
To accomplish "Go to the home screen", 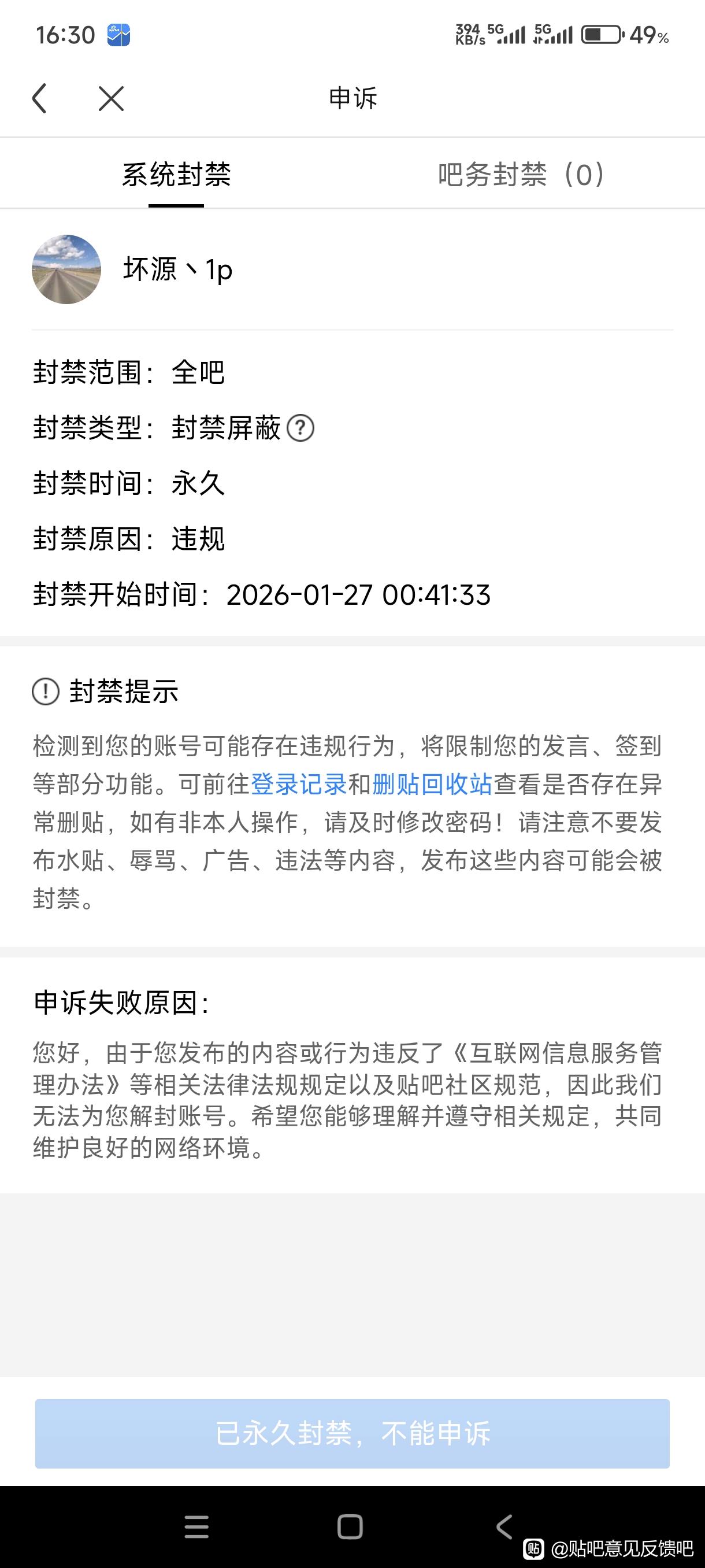I will click(350, 1526).
